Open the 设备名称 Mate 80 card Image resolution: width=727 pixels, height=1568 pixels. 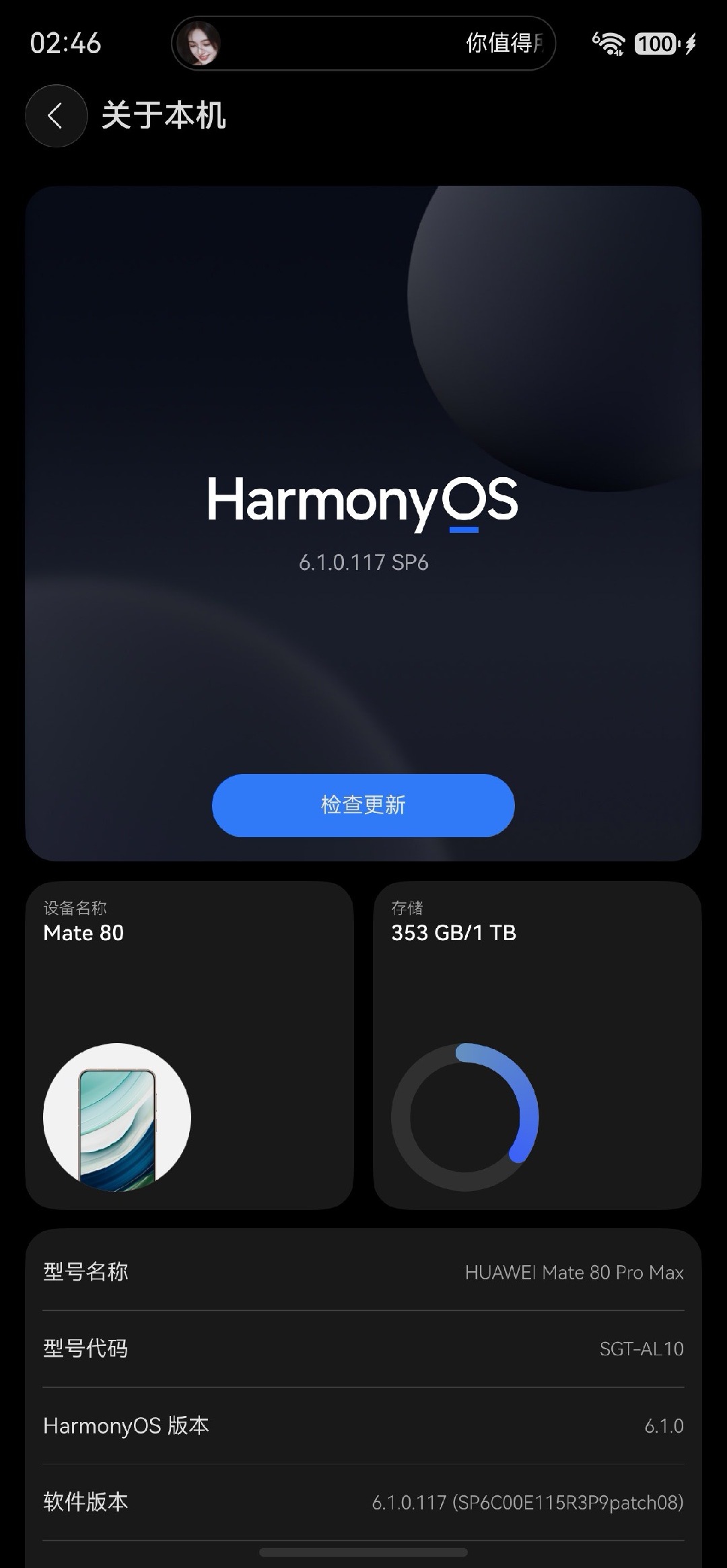point(189,1044)
